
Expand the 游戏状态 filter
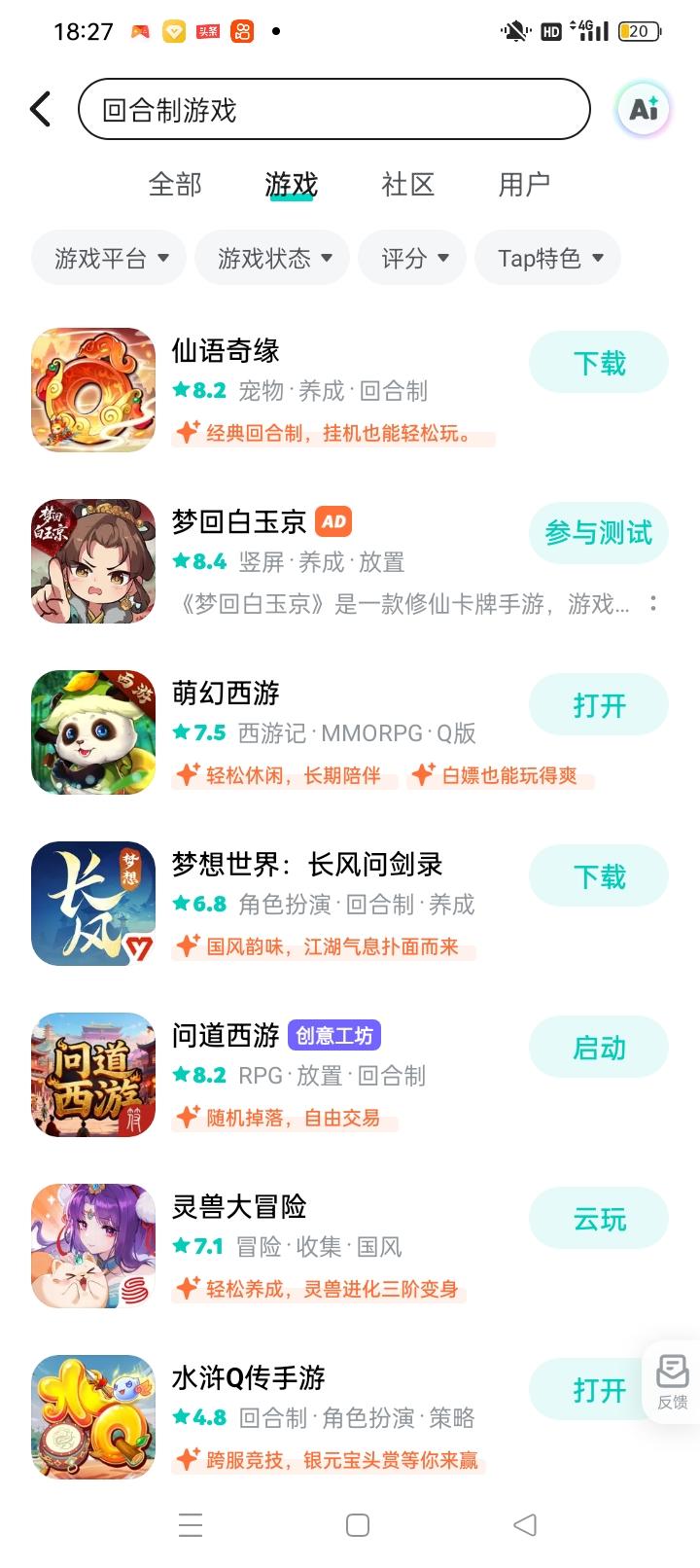pyautogui.click(x=271, y=258)
